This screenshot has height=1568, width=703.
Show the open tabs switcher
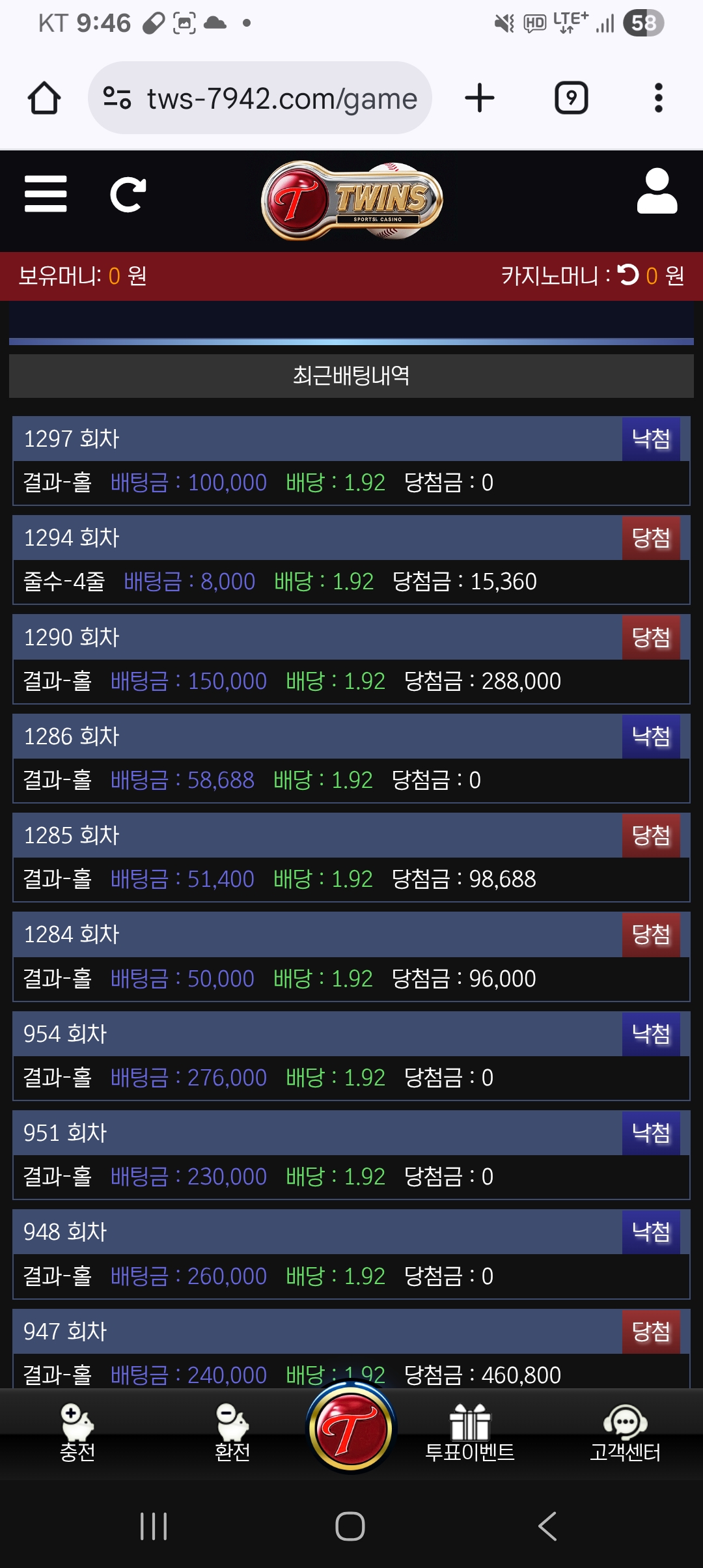[571, 98]
